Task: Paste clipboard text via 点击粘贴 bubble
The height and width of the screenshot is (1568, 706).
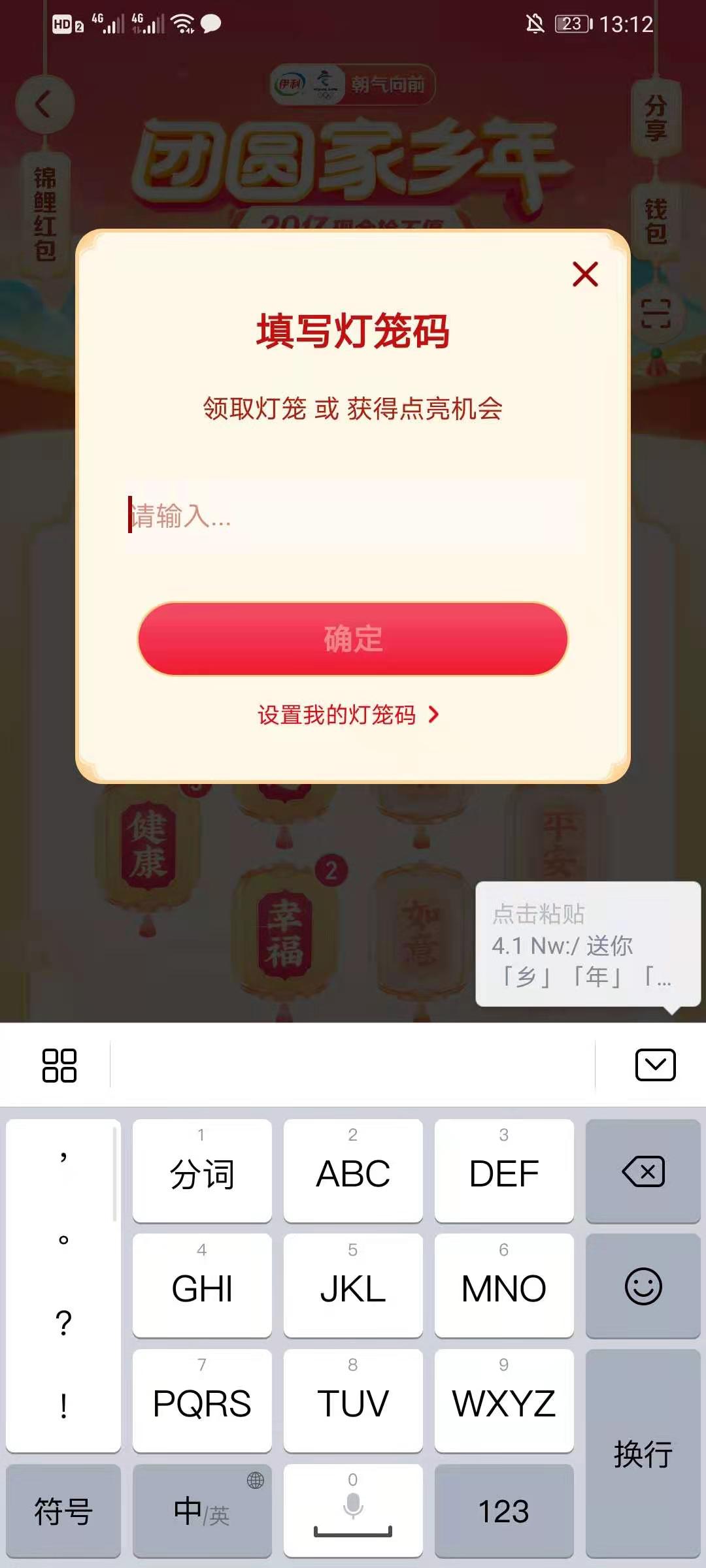Action: (587, 945)
